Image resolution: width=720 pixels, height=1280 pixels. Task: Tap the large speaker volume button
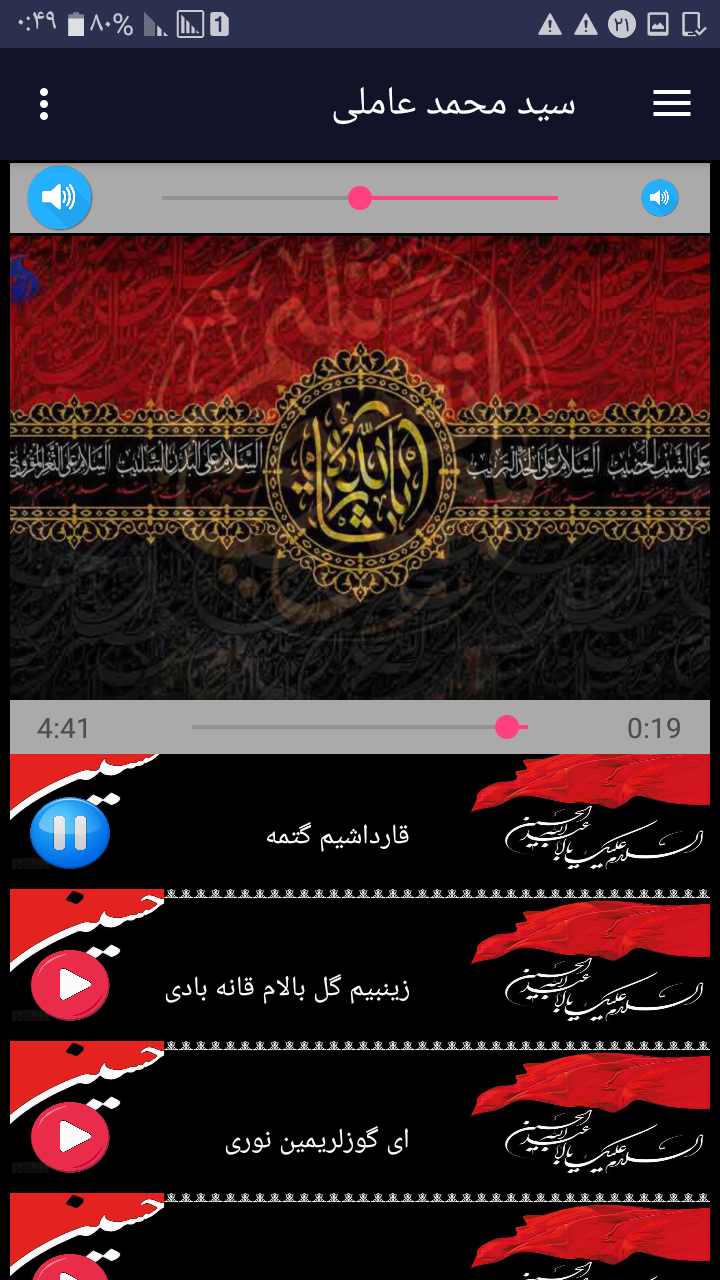click(x=60, y=197)
